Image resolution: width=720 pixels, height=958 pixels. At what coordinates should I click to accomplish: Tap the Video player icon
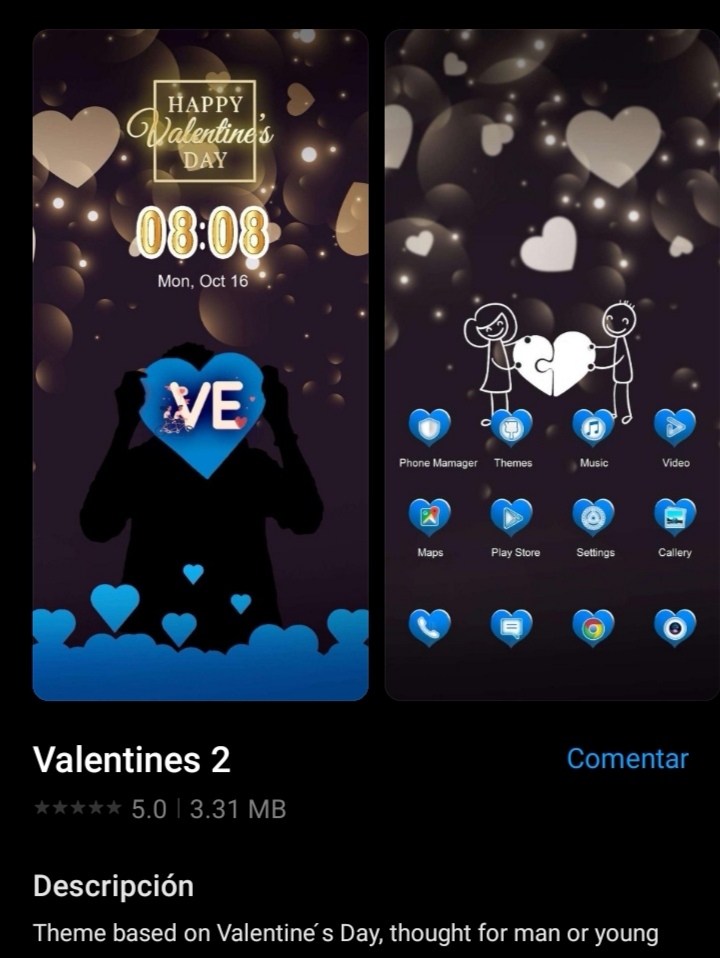click(674, 427)
